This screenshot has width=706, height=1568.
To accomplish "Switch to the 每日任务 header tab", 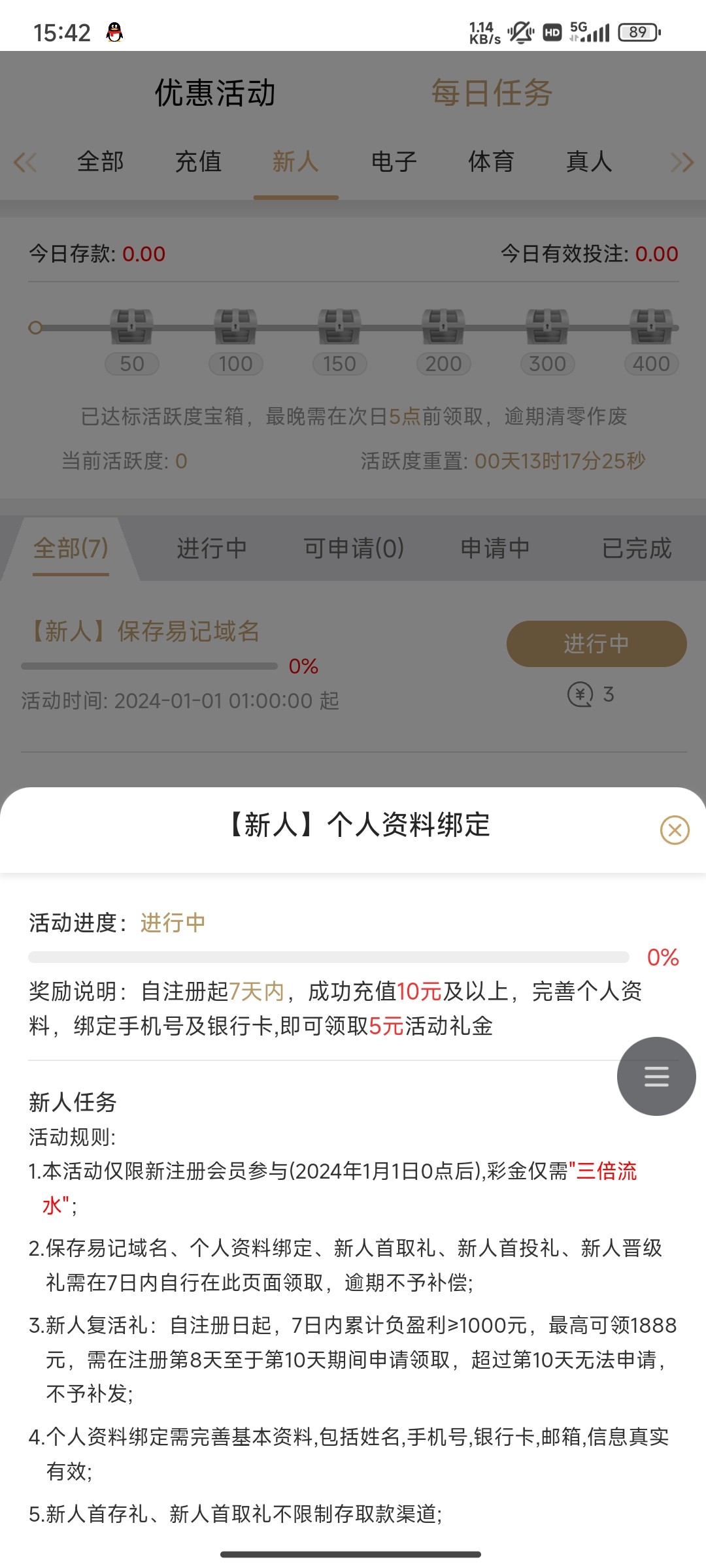I will point(492,93).
